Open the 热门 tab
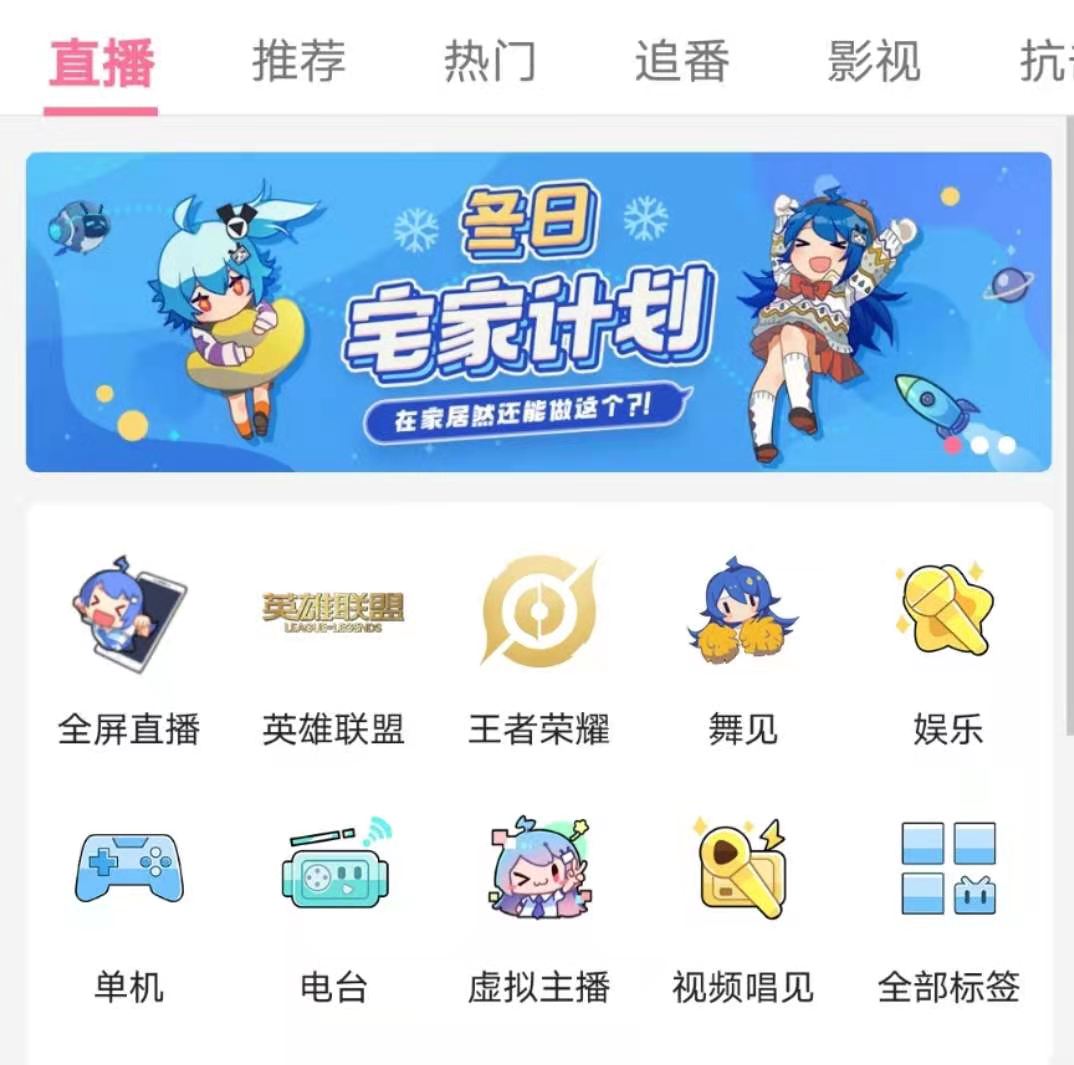 [490, 62]
